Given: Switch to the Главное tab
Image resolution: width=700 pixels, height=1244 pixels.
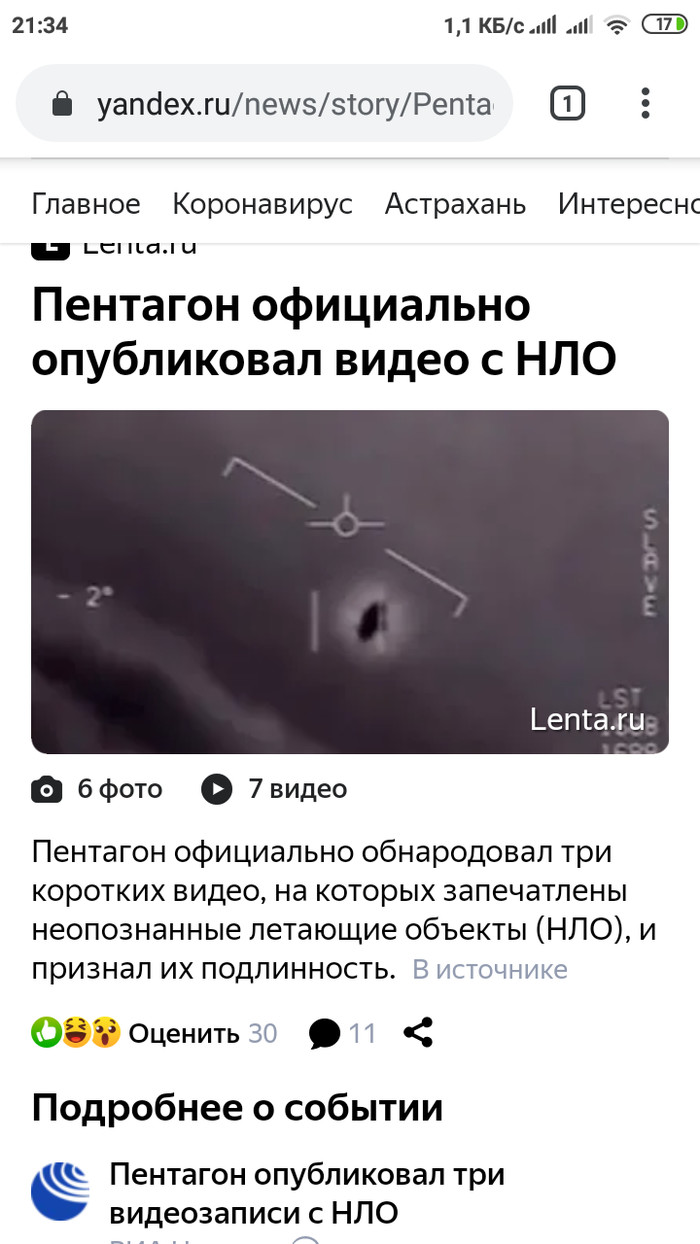Looking at the screenshot, I should pyautogui.click(x=86, y=204).
